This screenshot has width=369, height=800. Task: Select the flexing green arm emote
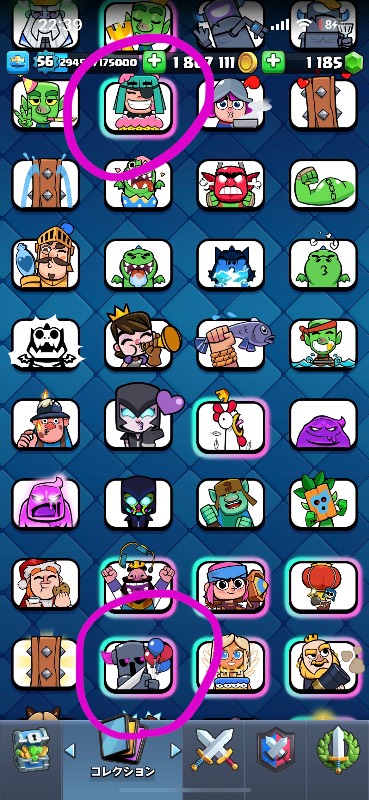point(323,185)
